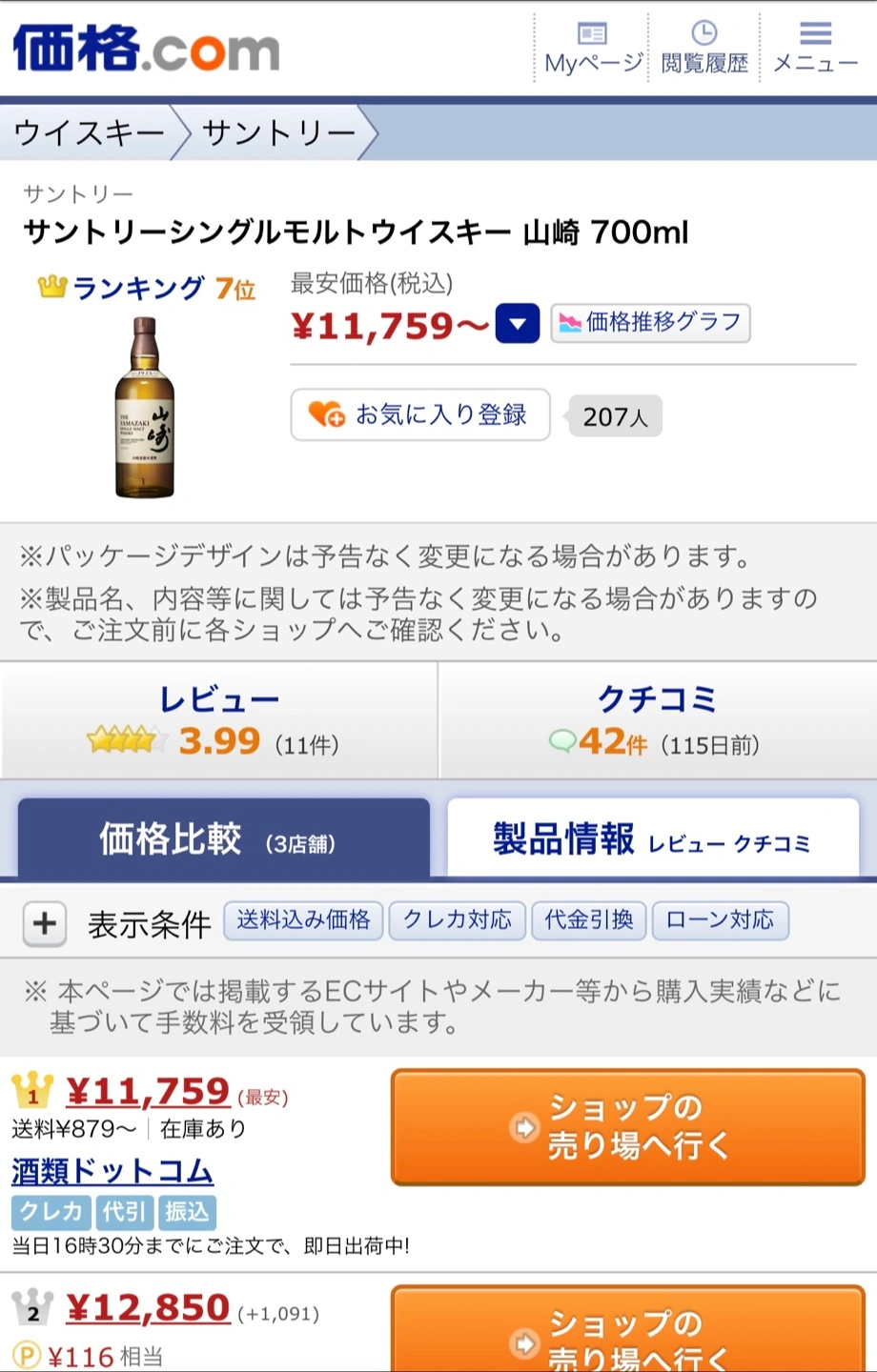Switch to the 製品情報 tab
The height and width of the screenshot is (1372, 877).
[x=652, y=839]
